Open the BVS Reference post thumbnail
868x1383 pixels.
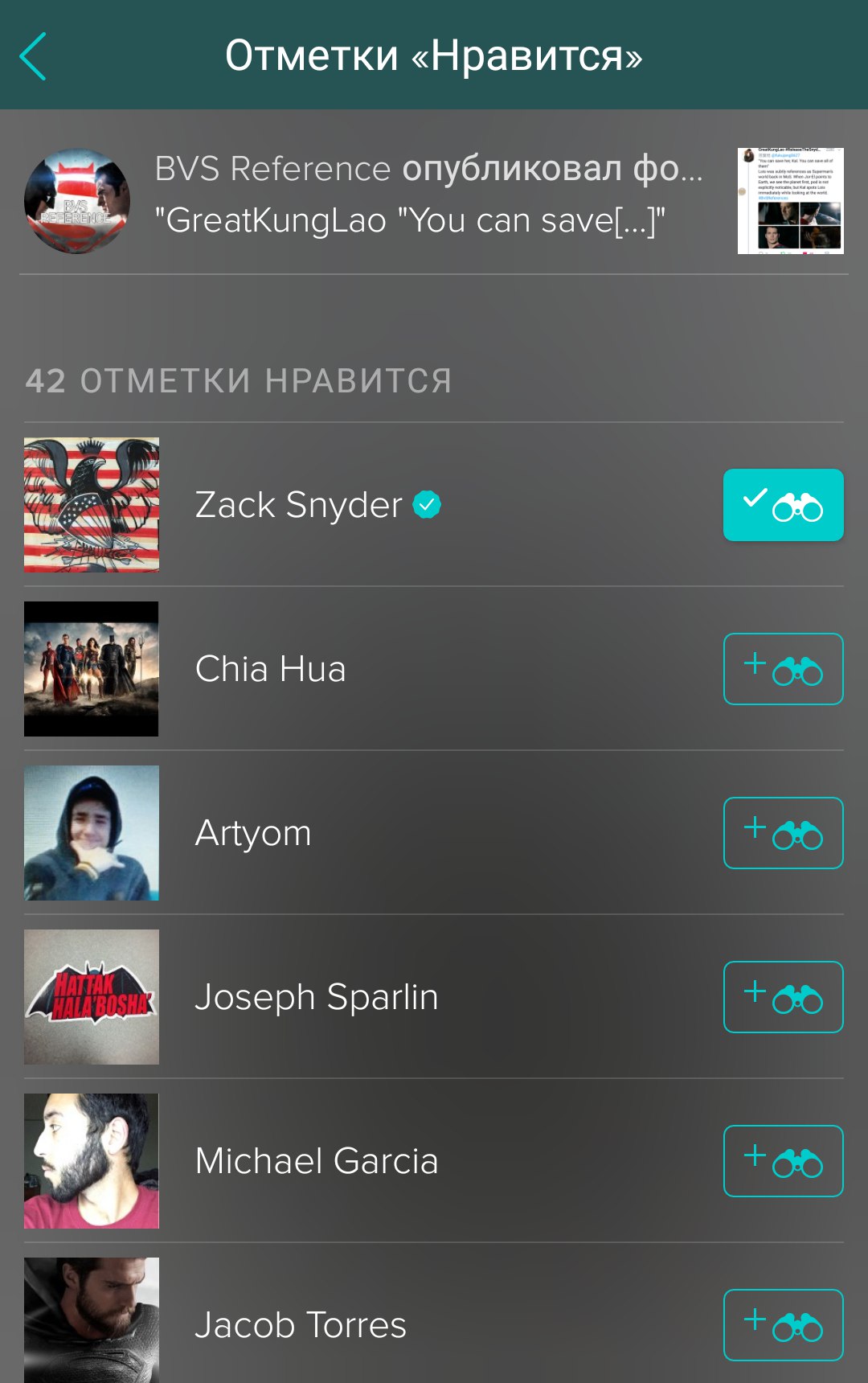click(790, 201)
